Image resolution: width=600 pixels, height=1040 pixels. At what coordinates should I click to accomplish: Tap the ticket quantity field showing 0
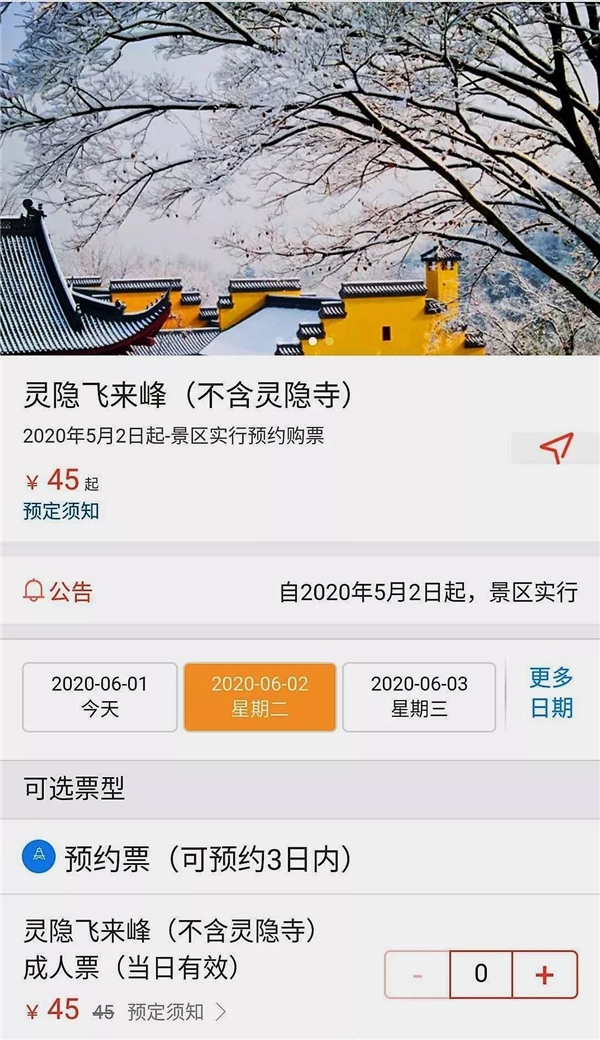click(x=481, y=974)
